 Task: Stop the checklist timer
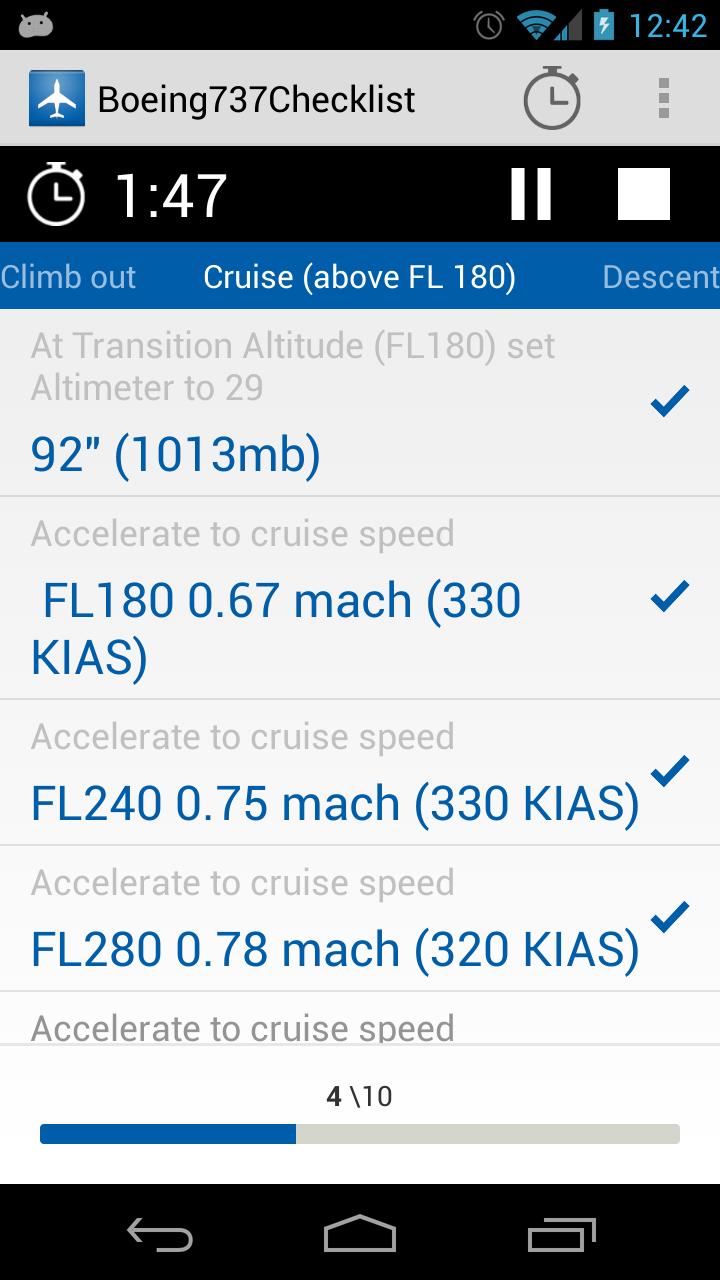(643, 194)
